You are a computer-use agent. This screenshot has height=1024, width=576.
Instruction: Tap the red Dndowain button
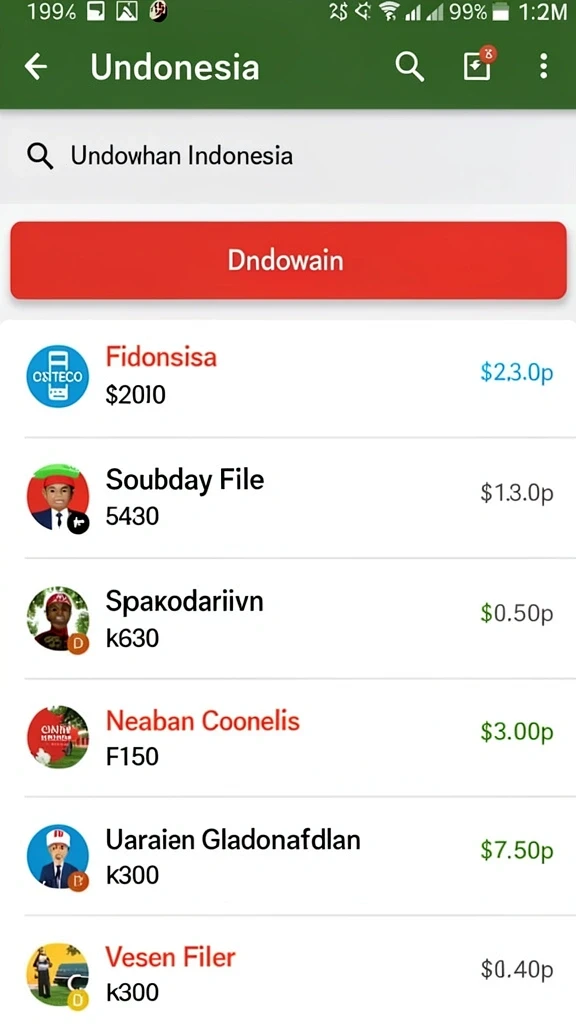[x=288, y=260]
